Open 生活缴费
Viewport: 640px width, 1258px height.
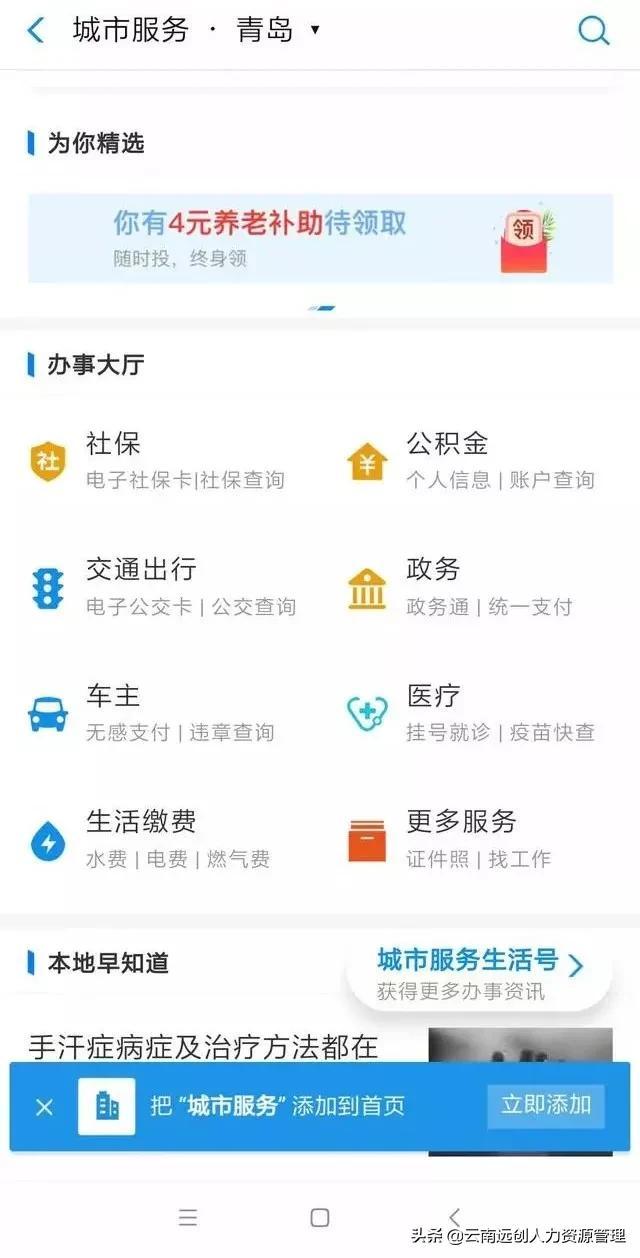pyautogui.click(x=150, y=840)
